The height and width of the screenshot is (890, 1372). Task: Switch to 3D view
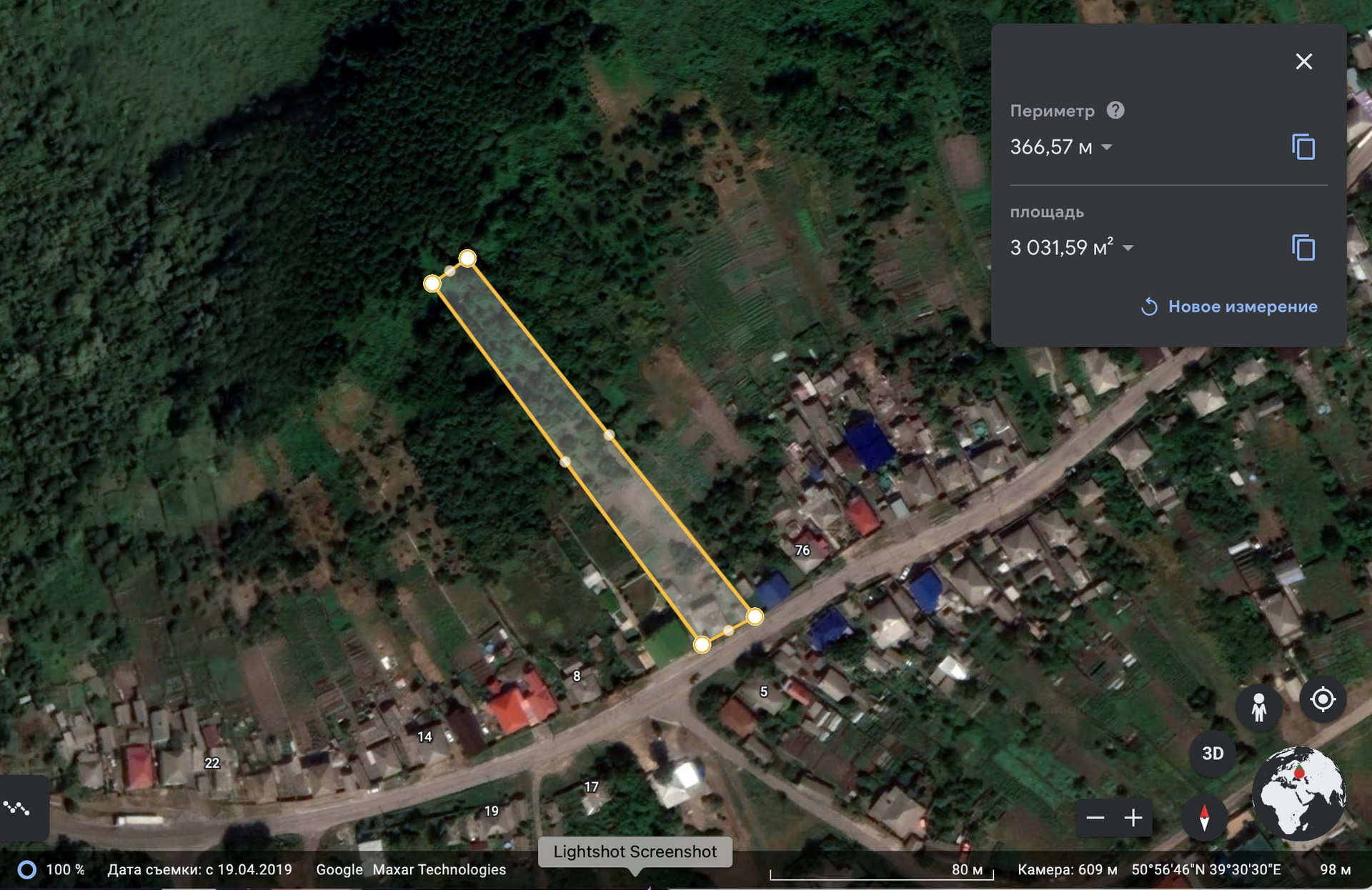pos(1213,754)
